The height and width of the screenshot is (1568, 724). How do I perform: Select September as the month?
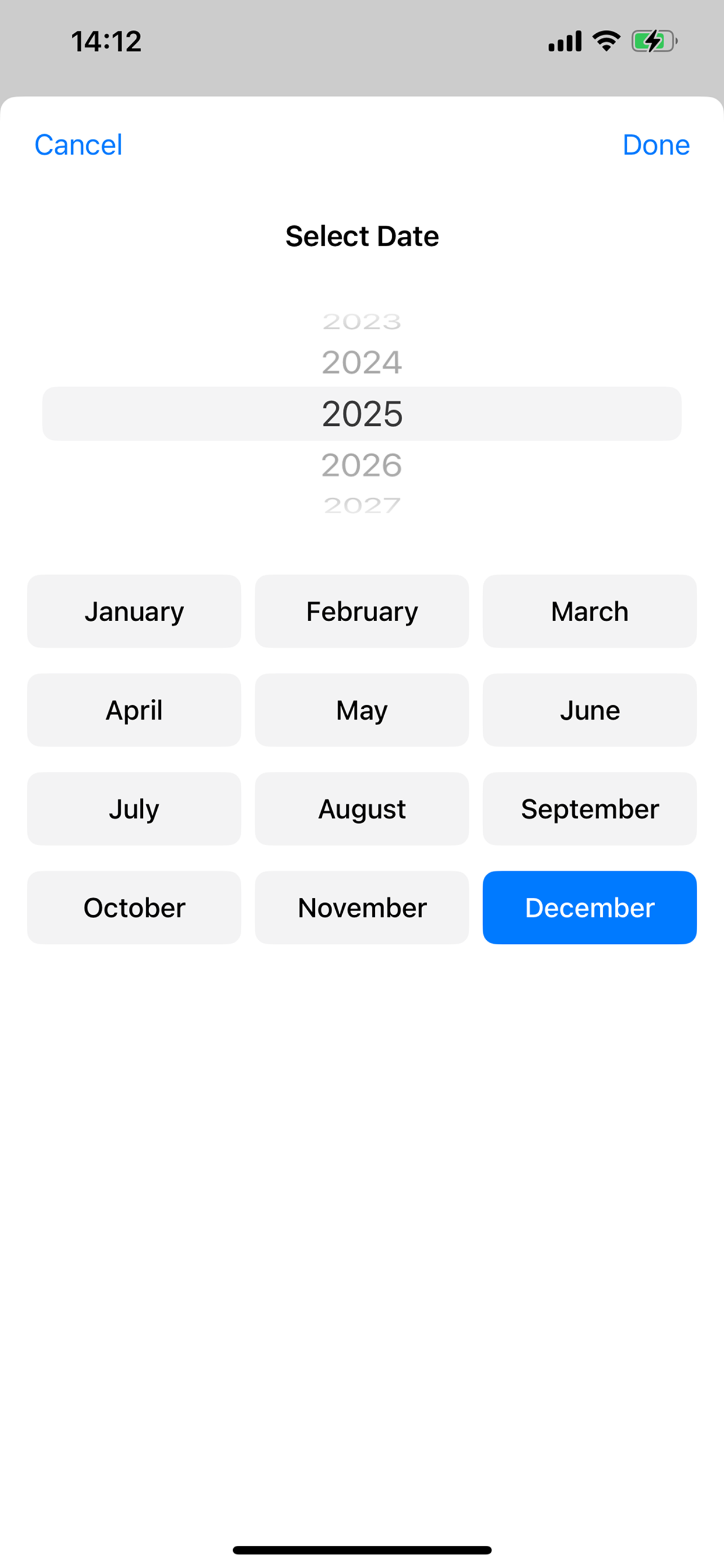point(589,808)
